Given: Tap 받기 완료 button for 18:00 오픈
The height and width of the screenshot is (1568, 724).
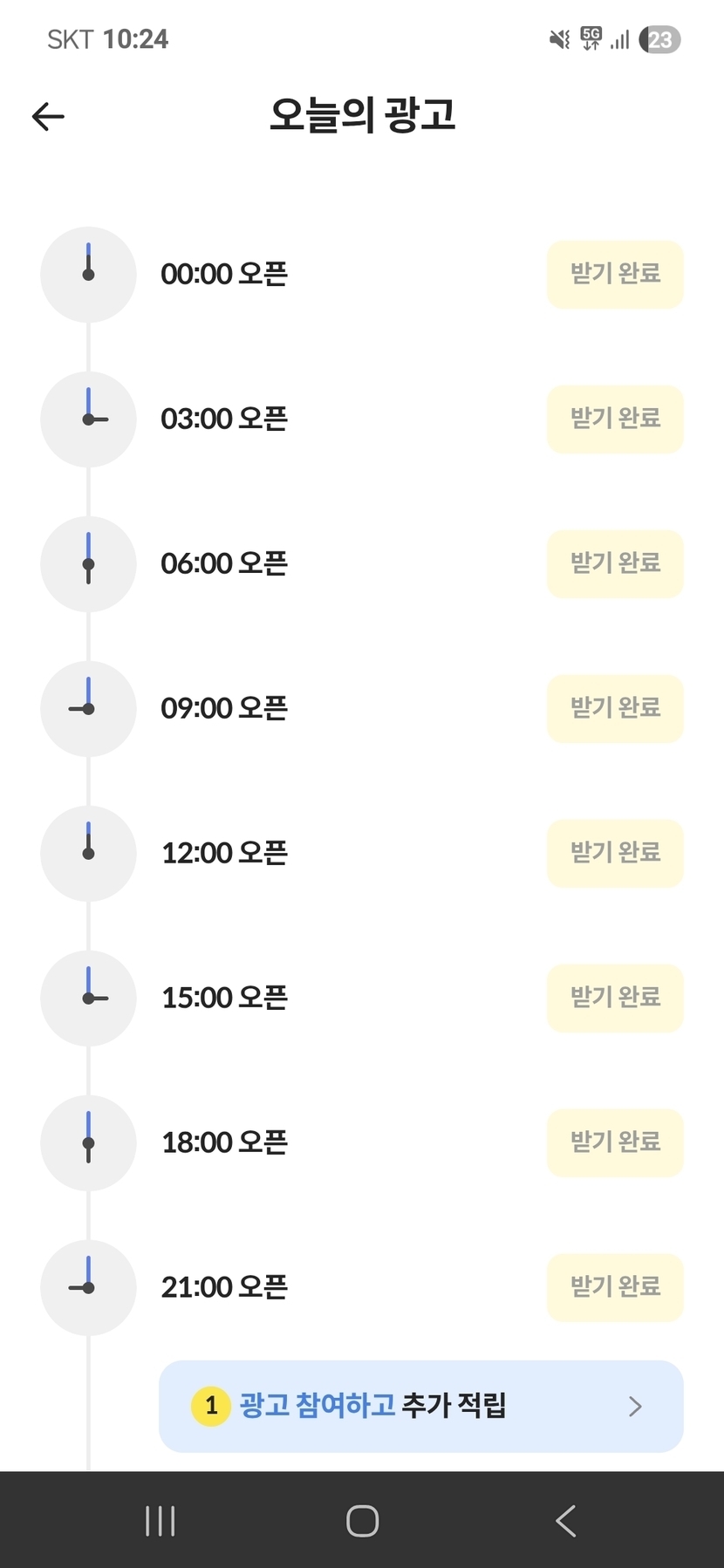Looking at the screenshot, I should pos(615,1142).
